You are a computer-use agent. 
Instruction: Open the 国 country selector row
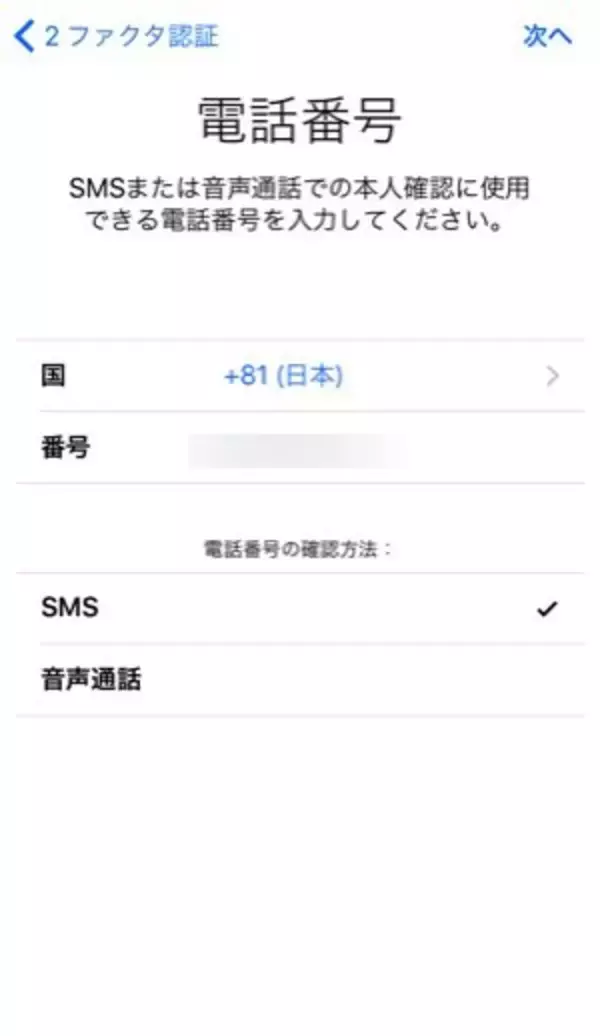point(300,376)
